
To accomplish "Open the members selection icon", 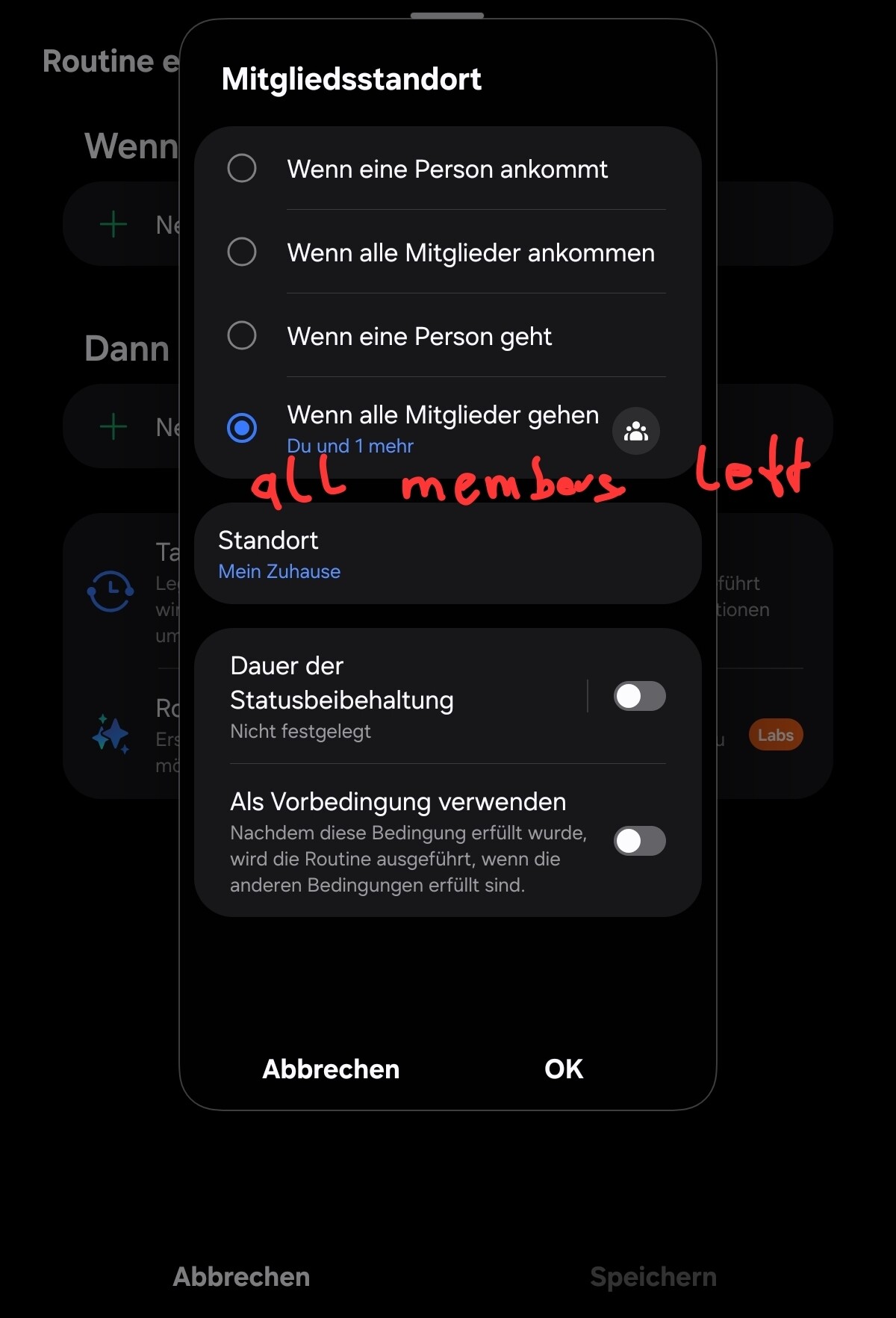I will point(635,431).
